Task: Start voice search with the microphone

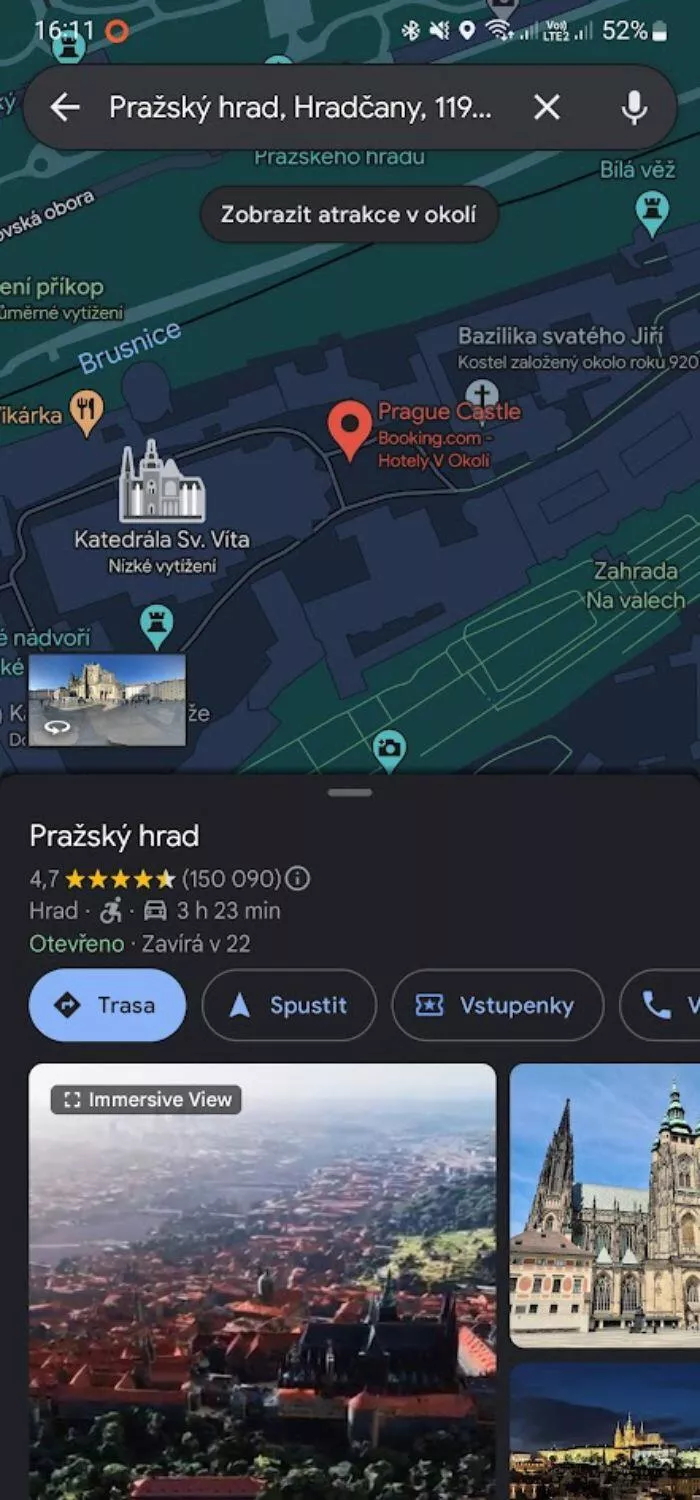Action: [634, 107]
